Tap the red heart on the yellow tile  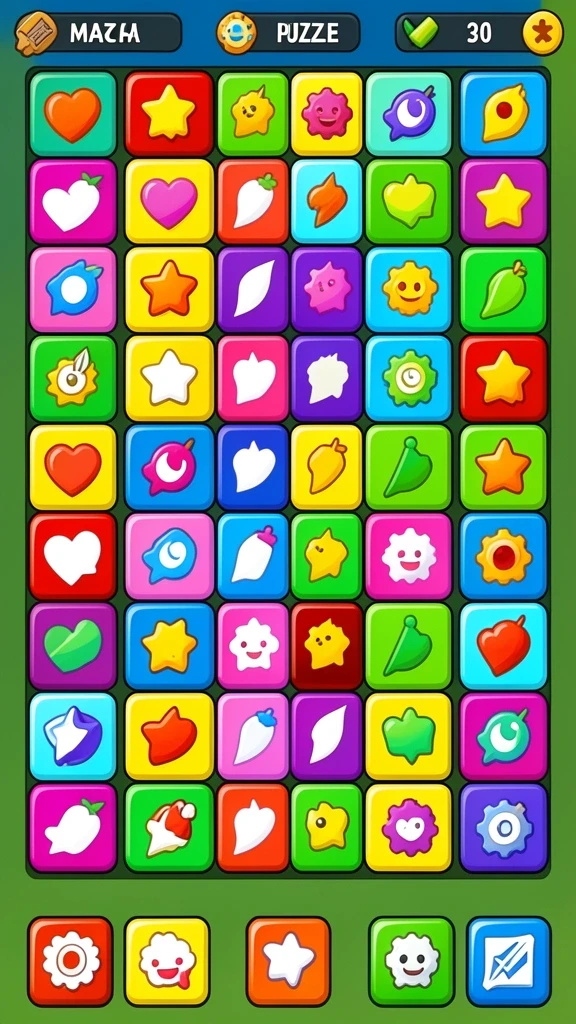pyautogui.click(x=72, y=468)
